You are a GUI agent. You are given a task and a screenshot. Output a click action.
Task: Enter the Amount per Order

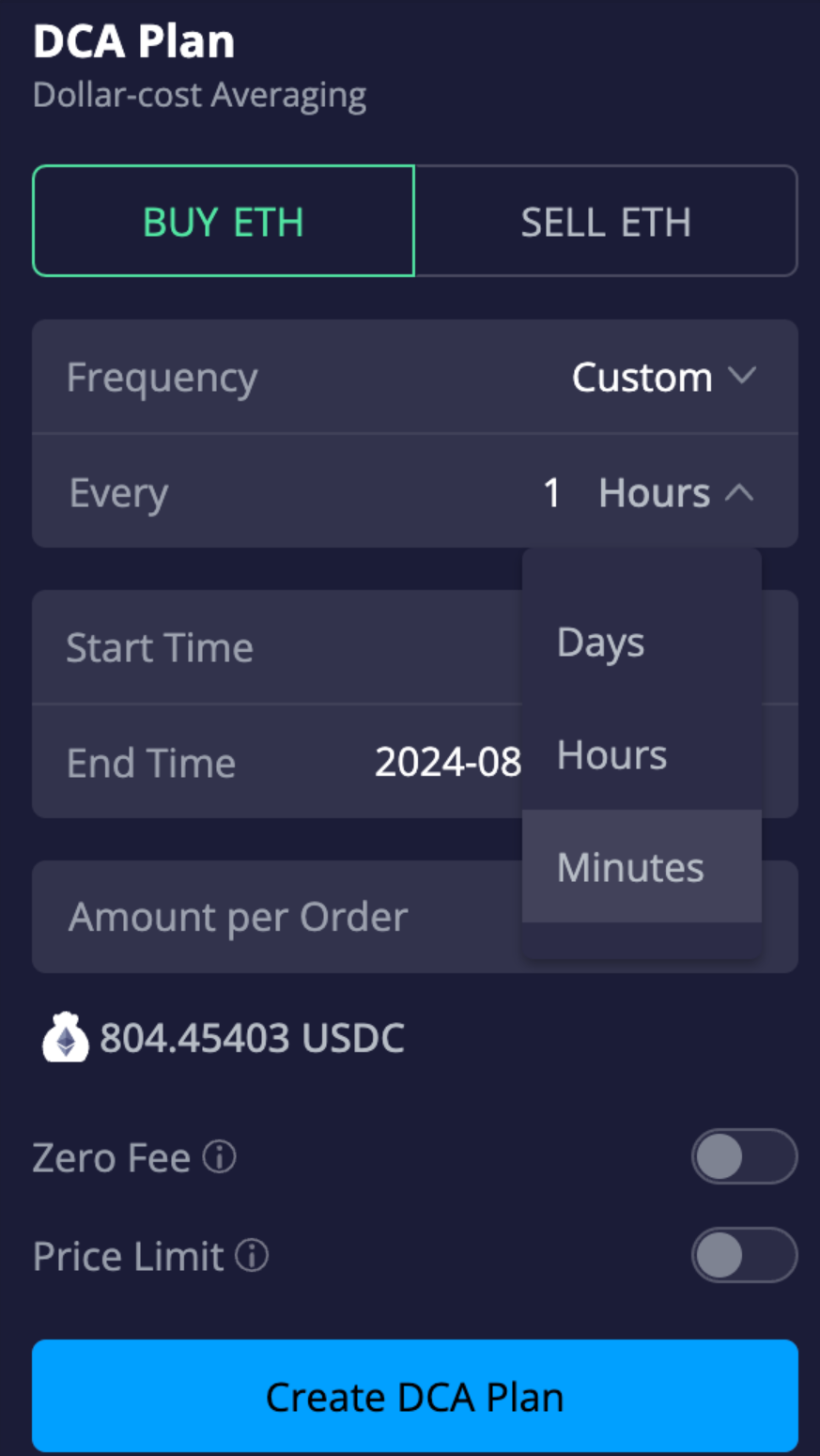[x=277, y=917]
